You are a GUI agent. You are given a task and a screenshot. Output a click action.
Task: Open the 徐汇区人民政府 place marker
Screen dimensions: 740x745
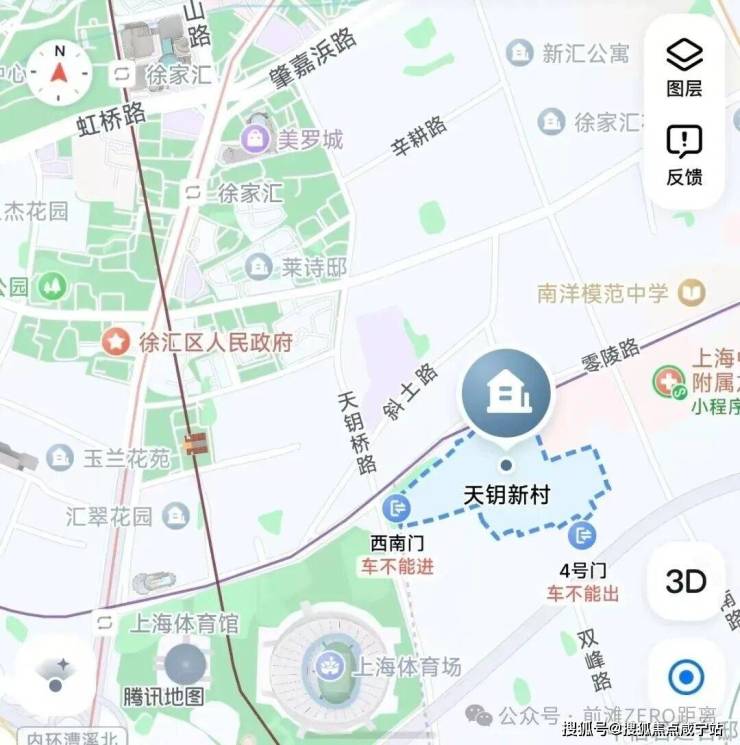(117, 342)
